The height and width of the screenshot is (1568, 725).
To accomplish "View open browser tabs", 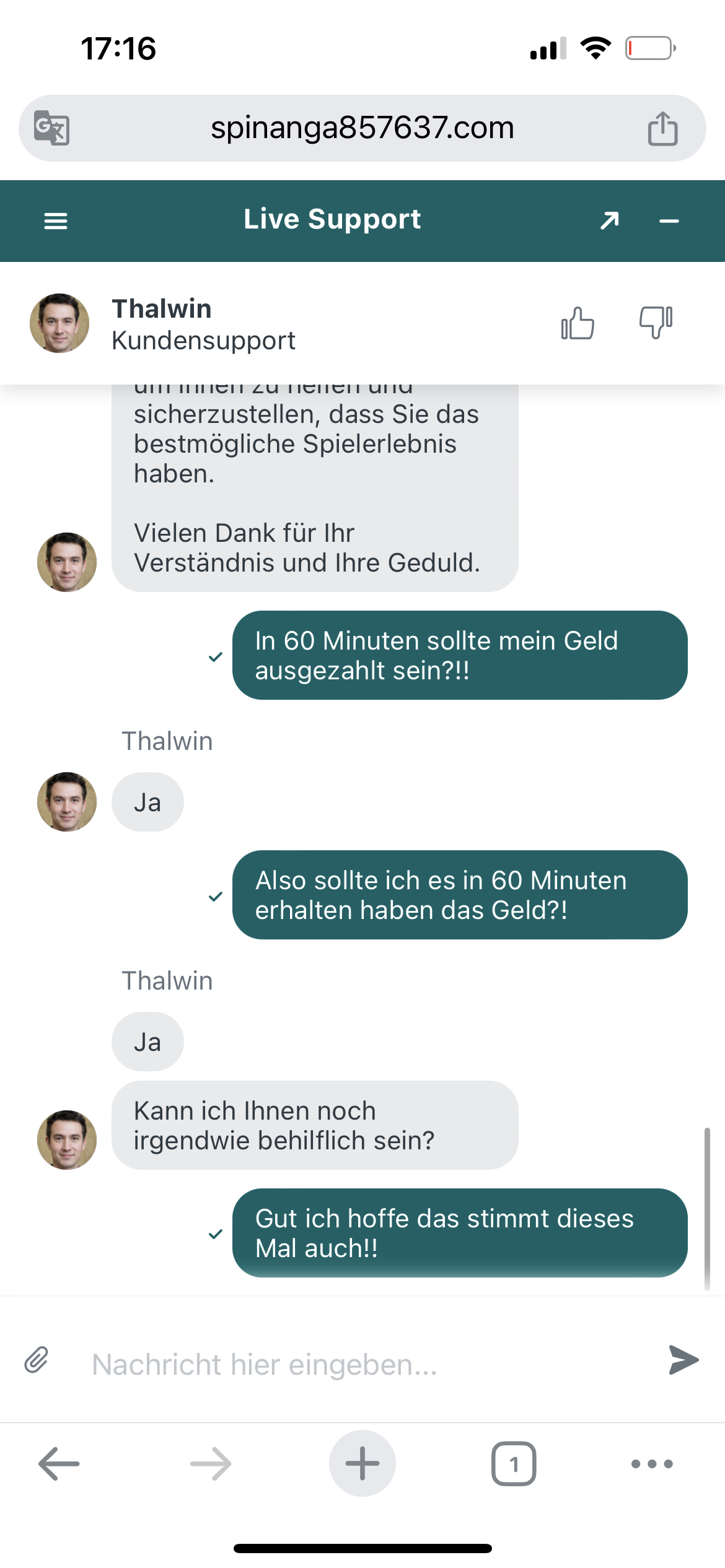I will tap(513, 1463).
